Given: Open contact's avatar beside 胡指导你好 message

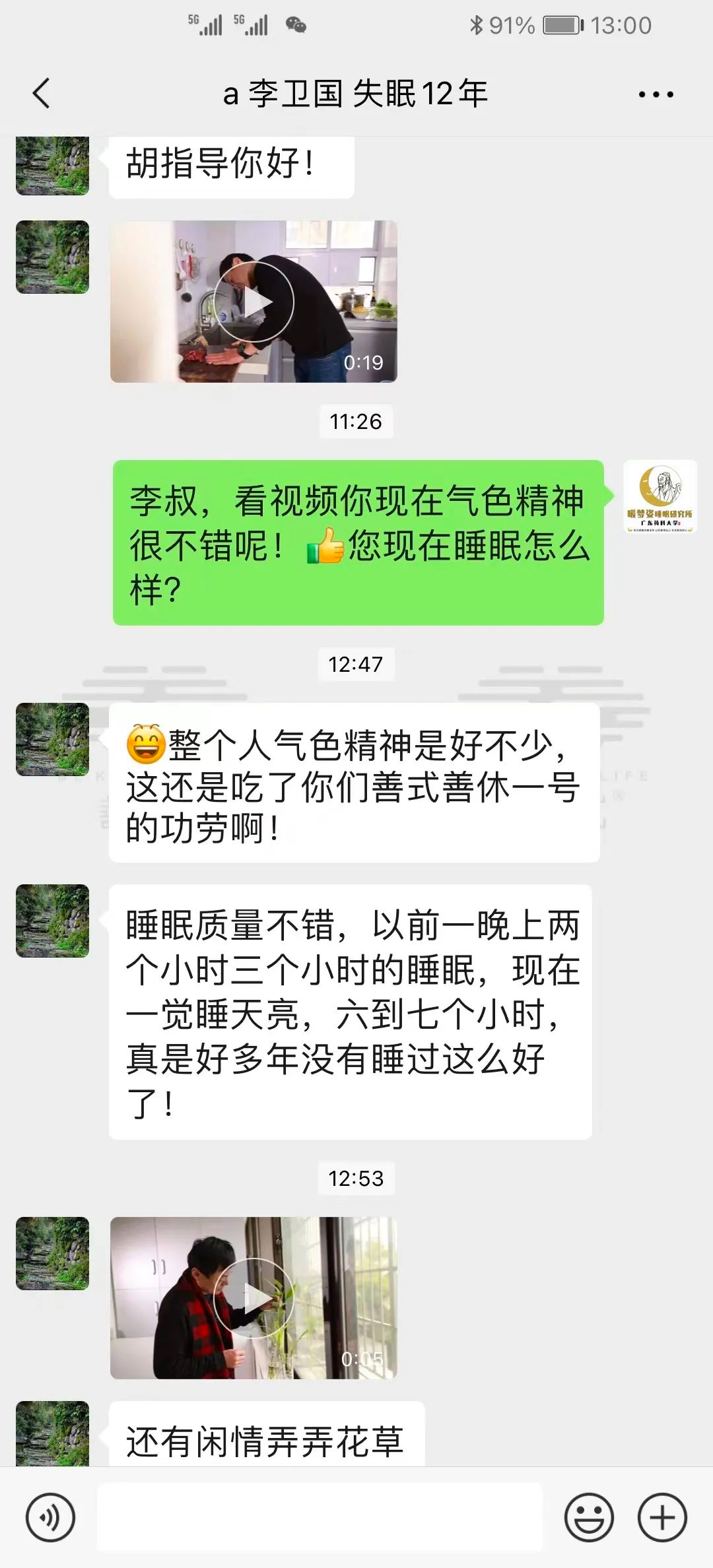Looking at the screenshot, I should (x=52, y=166).
